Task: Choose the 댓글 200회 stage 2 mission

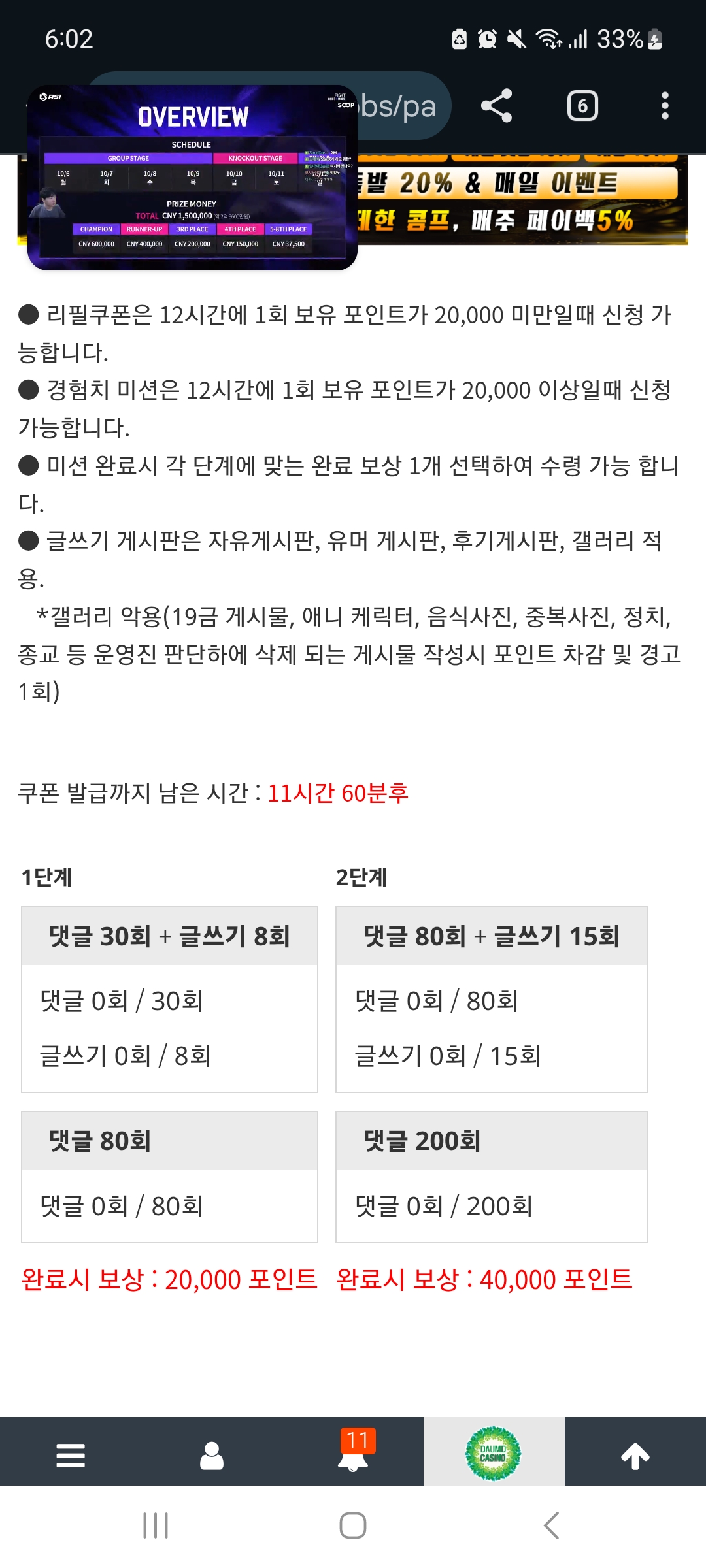Action: [x=491, y=1141]
